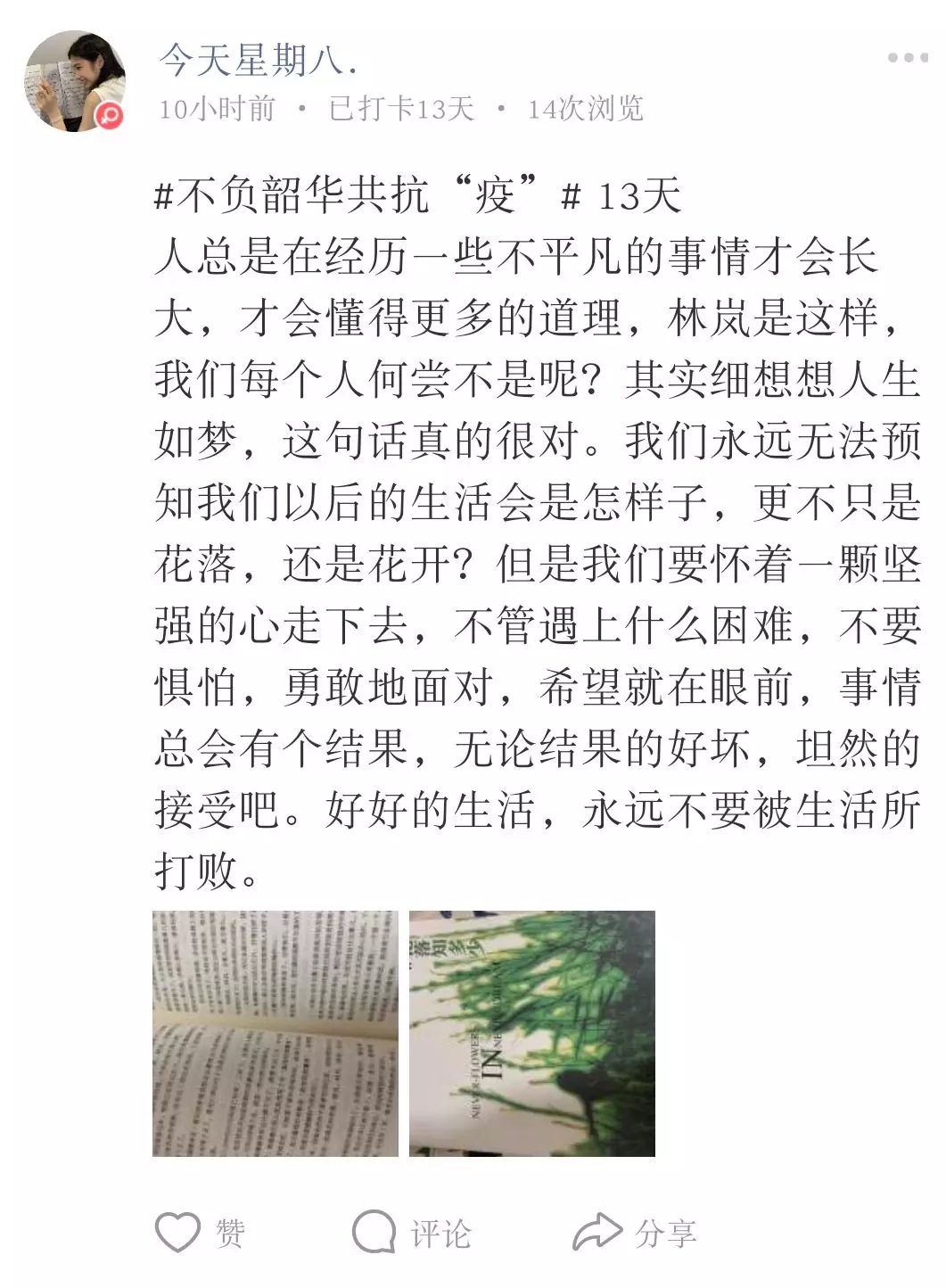Share this post via 分享
This screenshot has height=1288, width=946.
click(x=635, y=1233)
